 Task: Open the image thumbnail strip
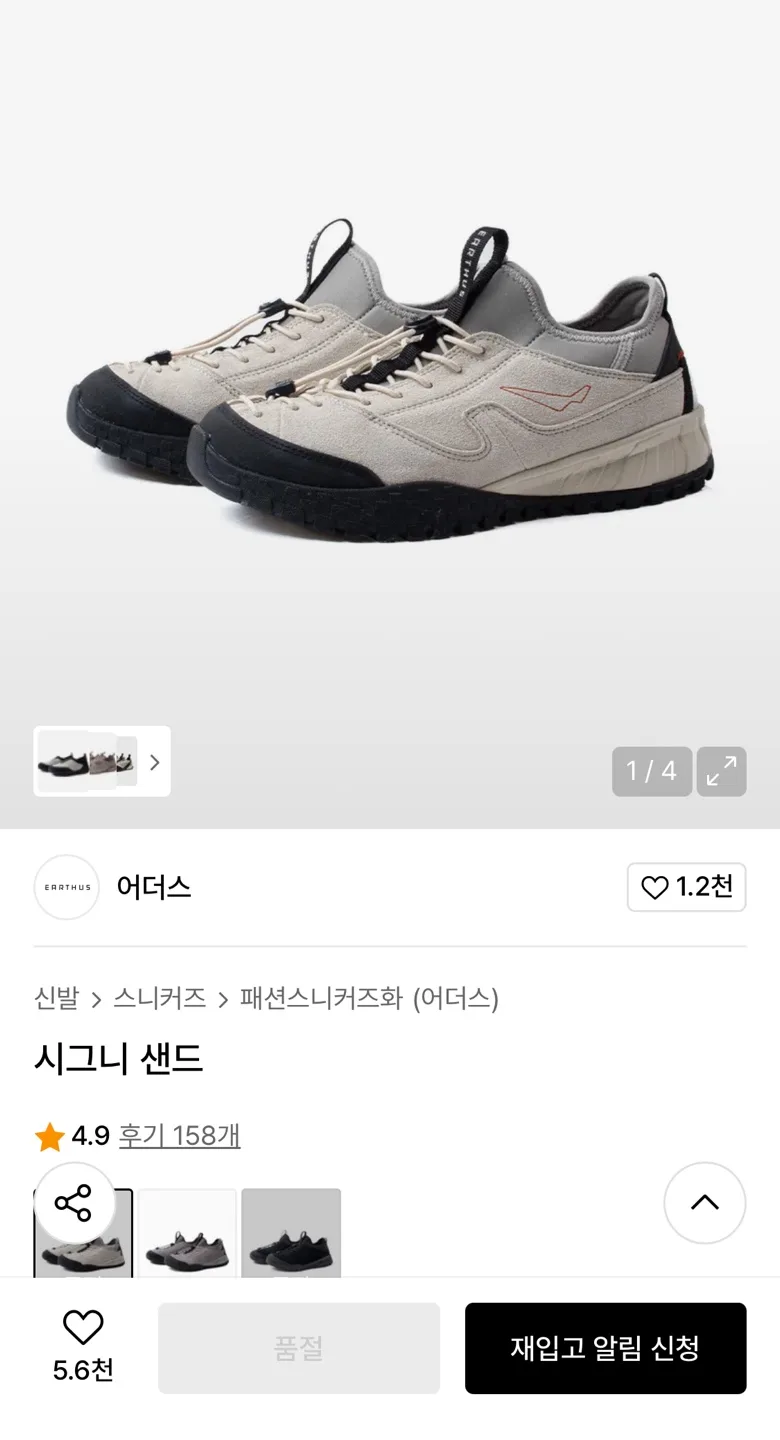102,762
